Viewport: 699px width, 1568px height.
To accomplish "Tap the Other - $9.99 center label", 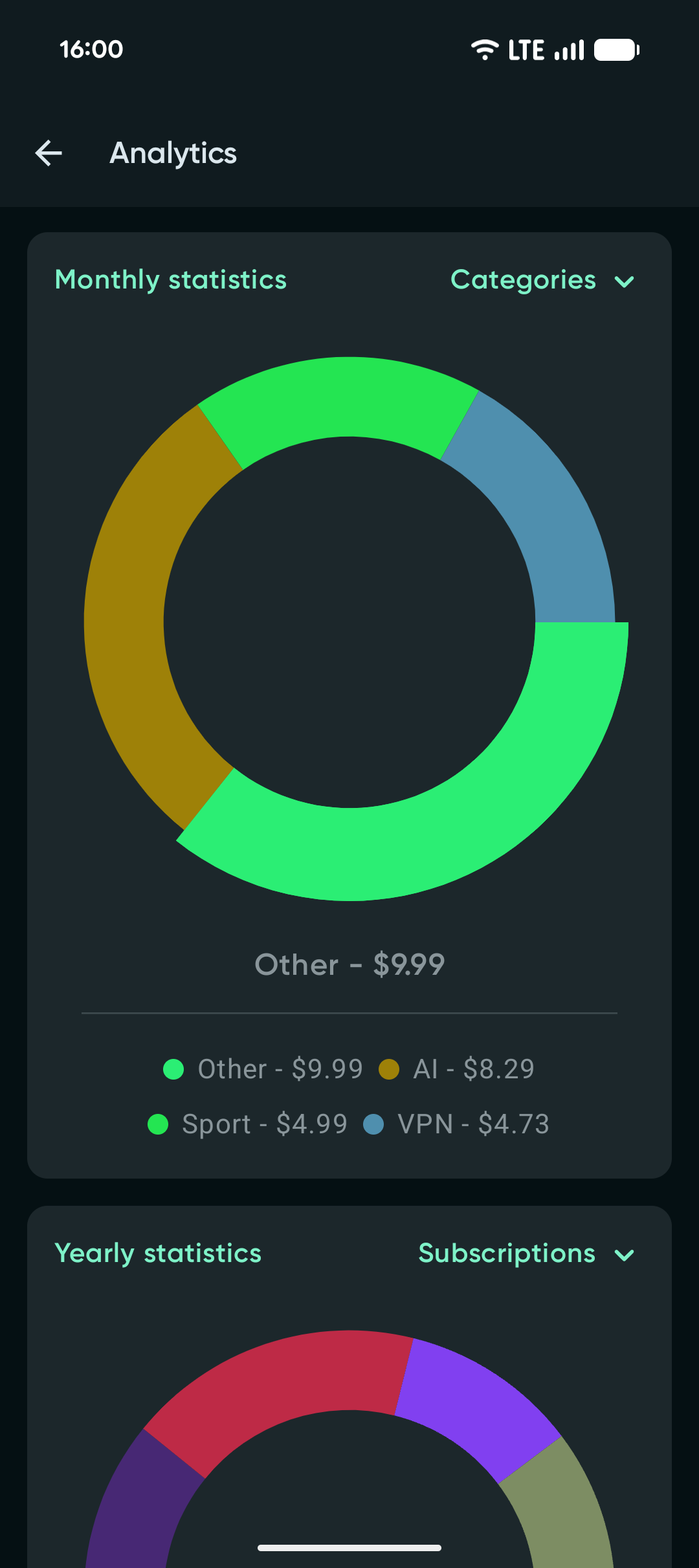I will (x=349, y=964).
